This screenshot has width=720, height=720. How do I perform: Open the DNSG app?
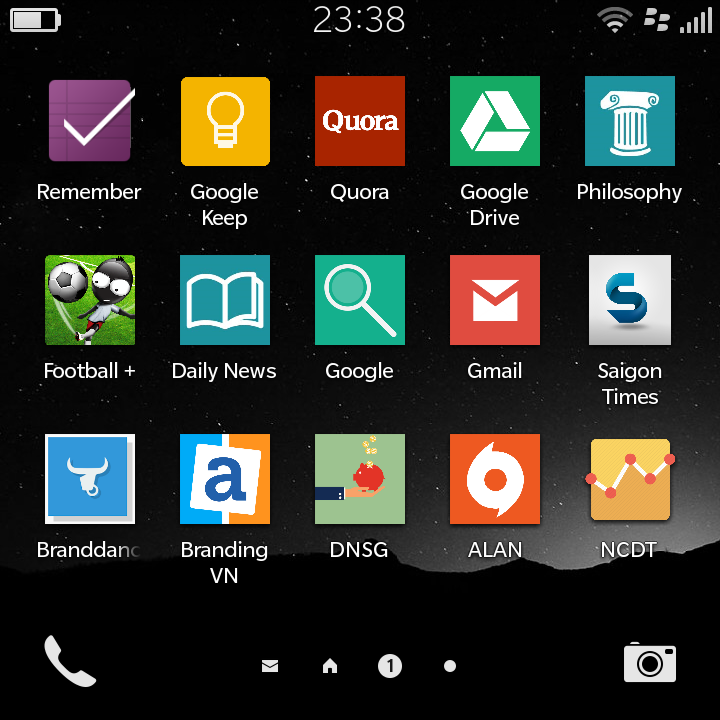[x=360, y=479]
